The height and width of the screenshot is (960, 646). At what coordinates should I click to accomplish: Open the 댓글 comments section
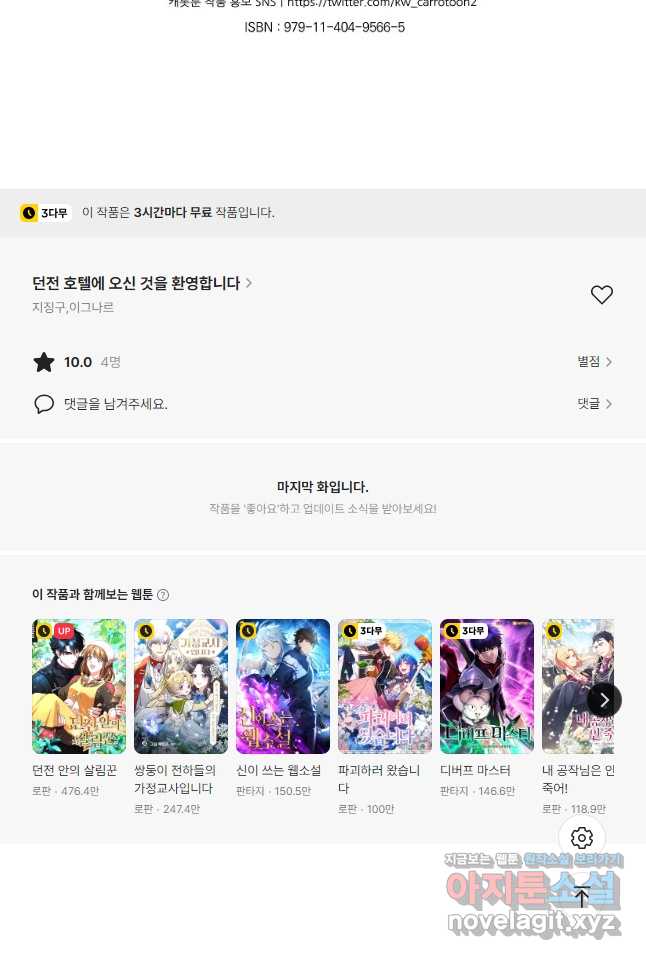coord(594,404)
